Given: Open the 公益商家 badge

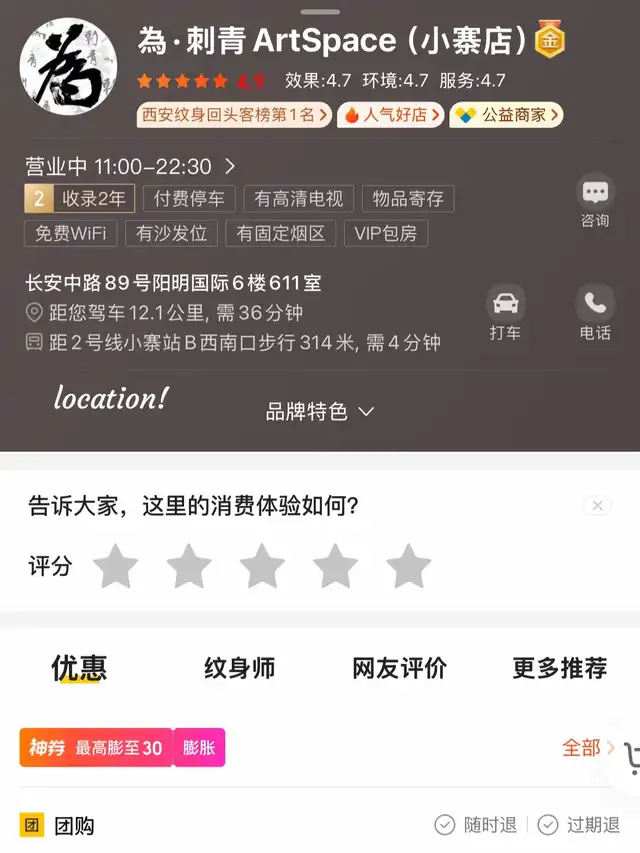Looking at the screenshot, I should pyautogui.click(x=505, y=115).
